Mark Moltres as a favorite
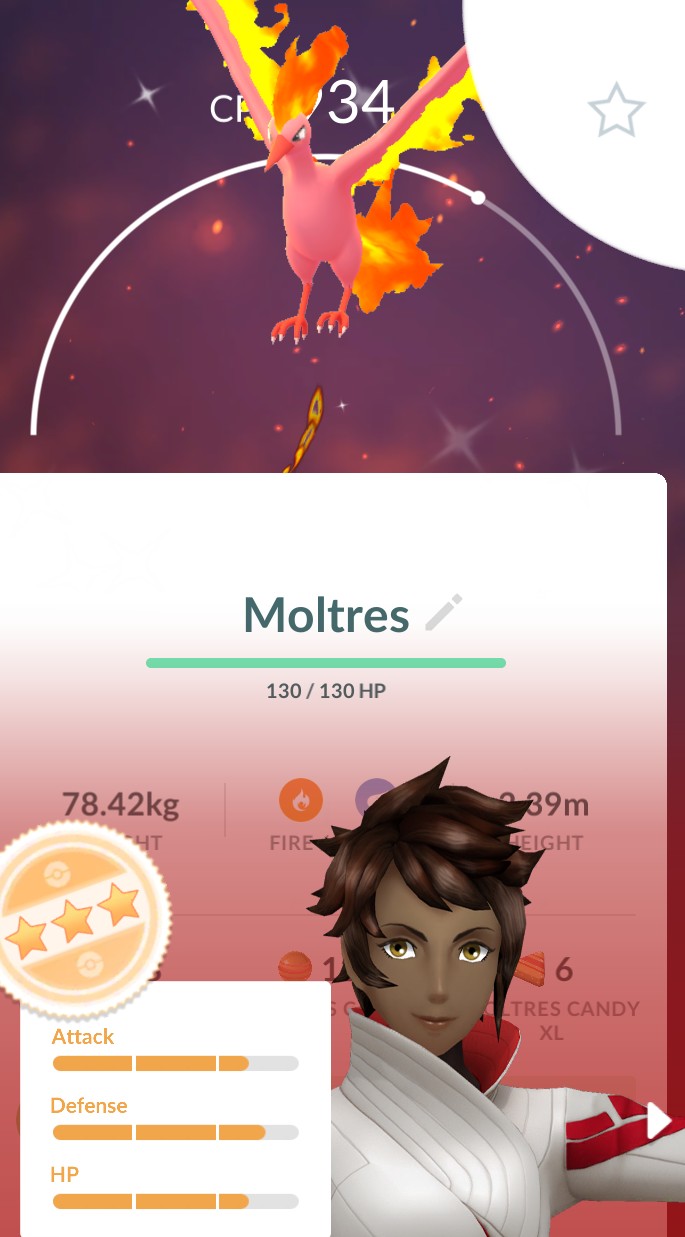Image resolution: width=685 pixels, height=1237 pixels. click(x=615, y=110)
